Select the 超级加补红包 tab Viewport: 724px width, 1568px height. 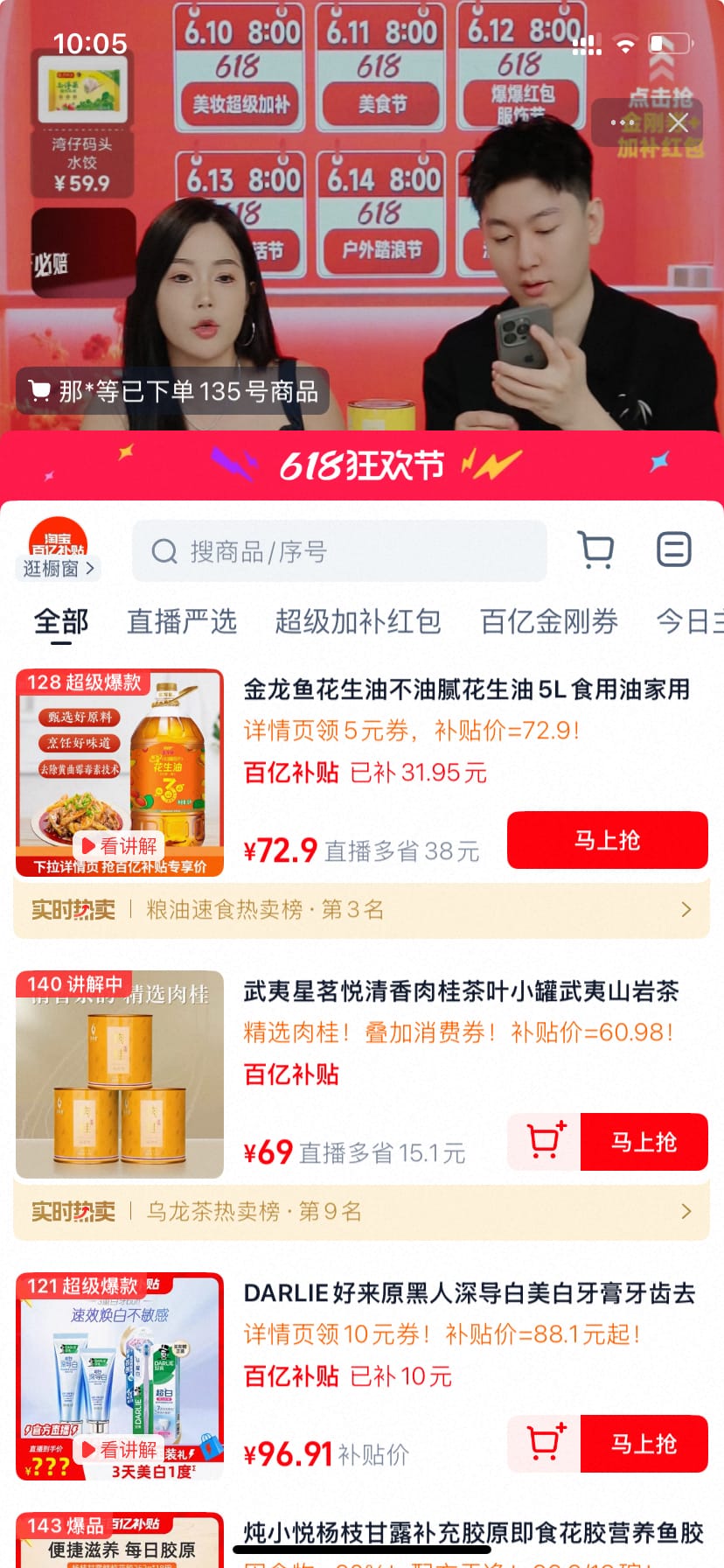357,621
